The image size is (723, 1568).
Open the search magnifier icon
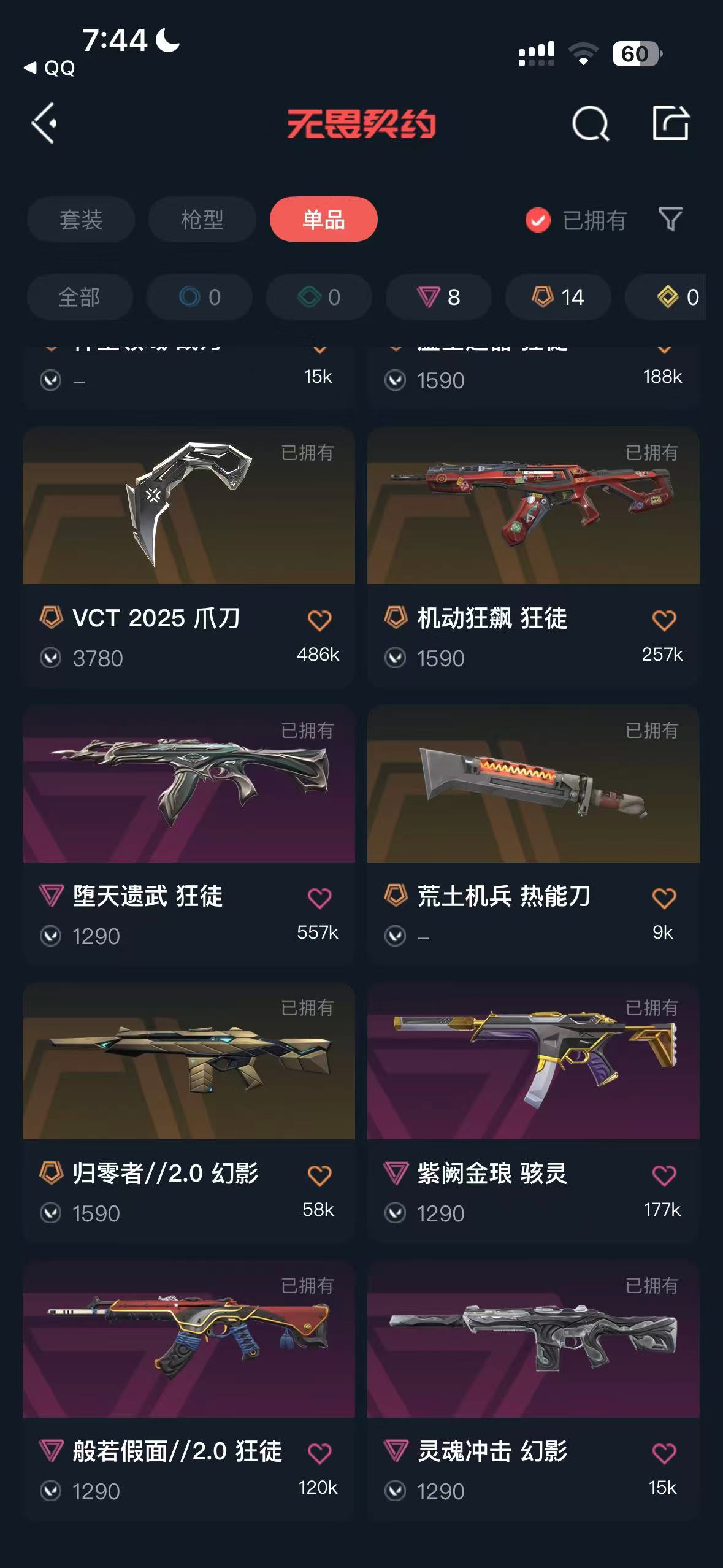click(x=590, y=123)
